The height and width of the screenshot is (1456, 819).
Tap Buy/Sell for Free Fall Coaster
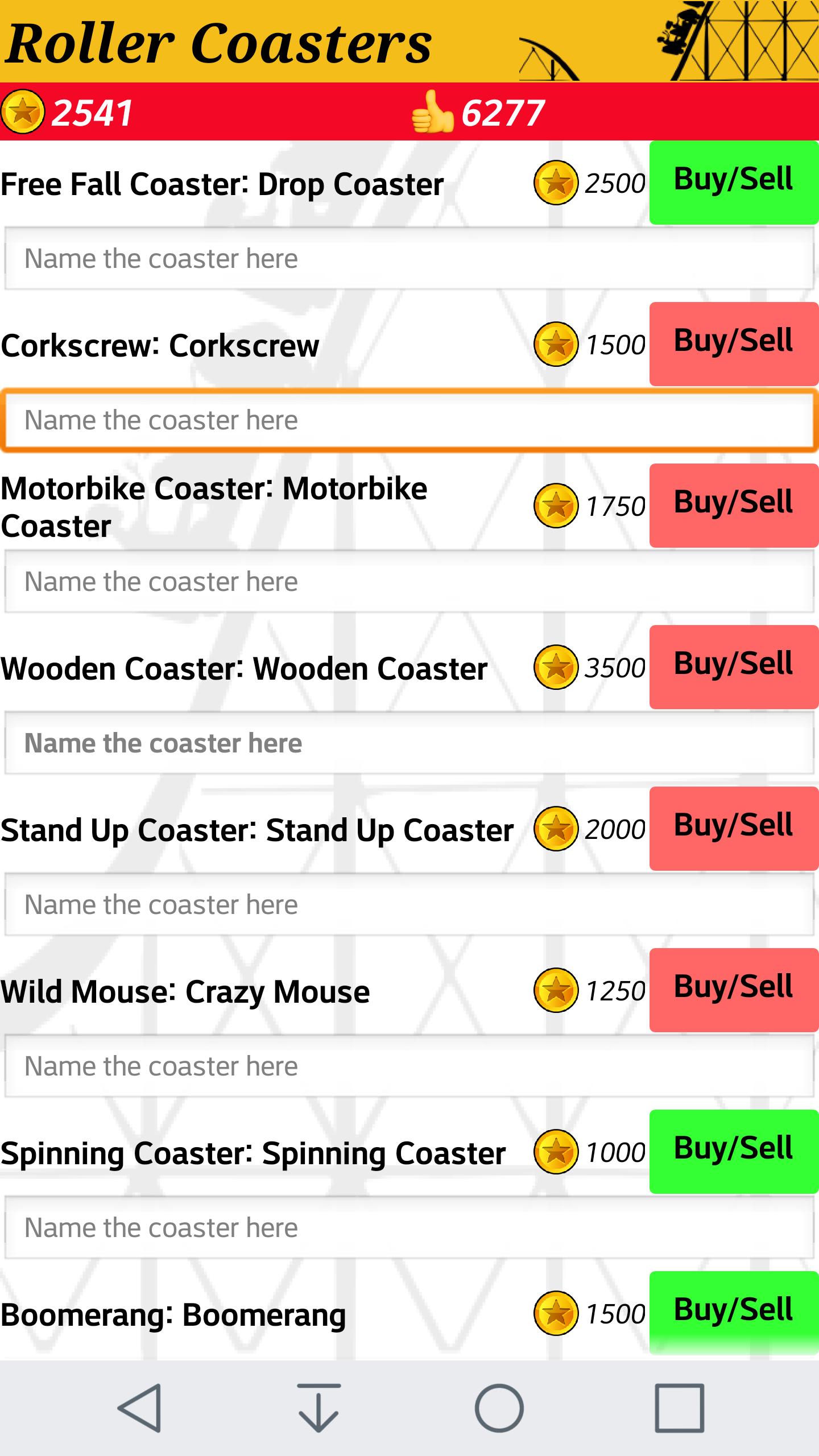[x=734, y=182]
